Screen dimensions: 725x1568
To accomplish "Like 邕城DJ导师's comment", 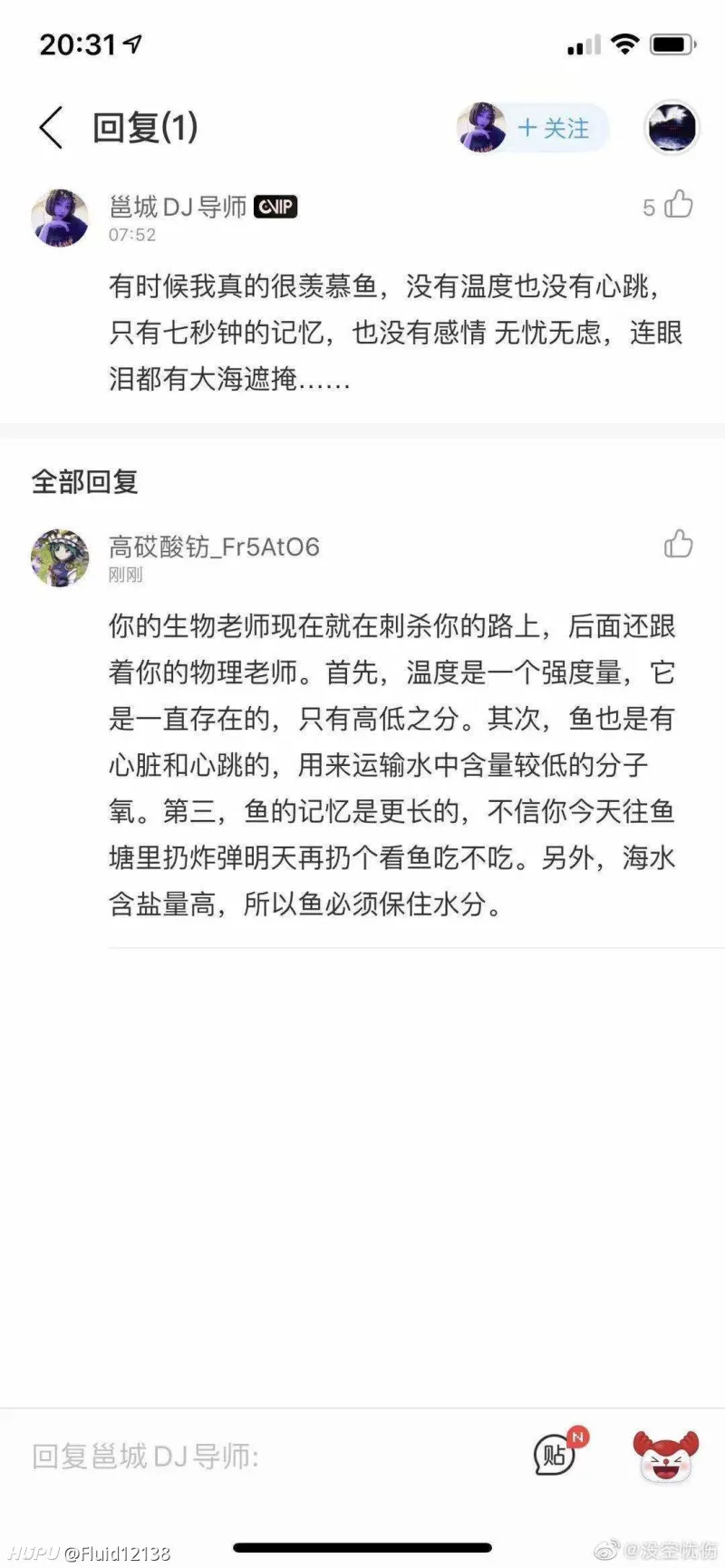I will coord(678,206).
